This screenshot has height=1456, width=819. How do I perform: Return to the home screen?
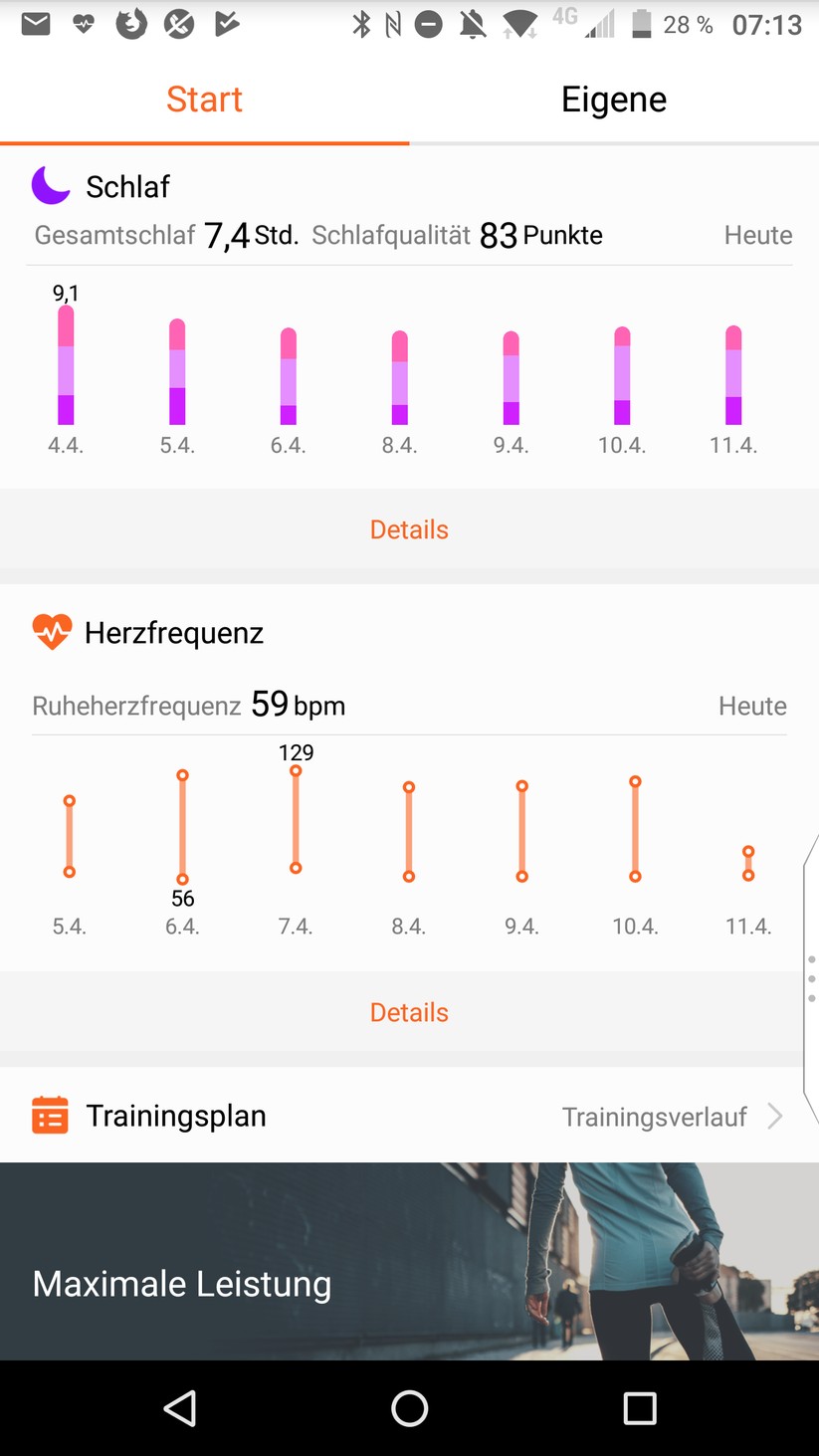(x=409, y=1408)
